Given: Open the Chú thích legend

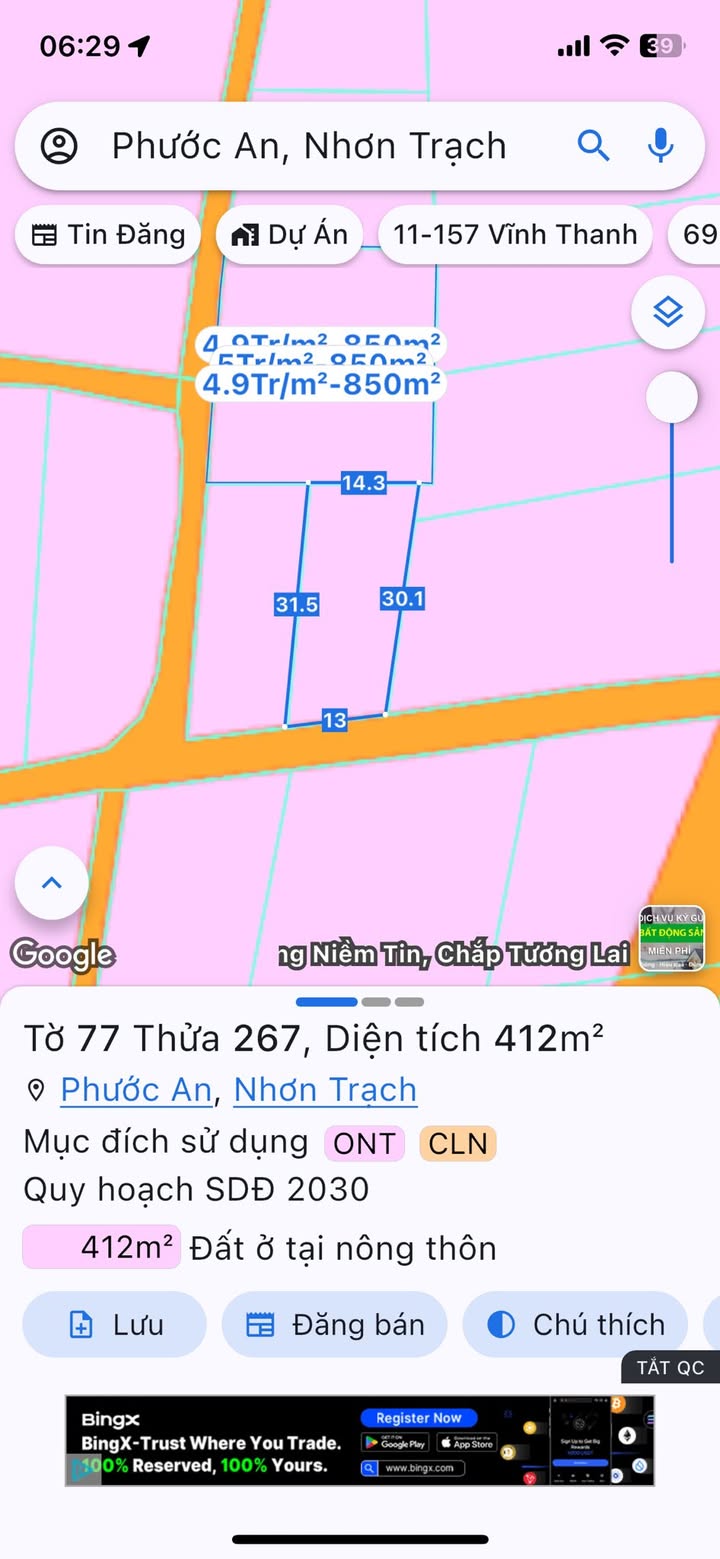Looking at the screenshot, I should (575, 1324).
